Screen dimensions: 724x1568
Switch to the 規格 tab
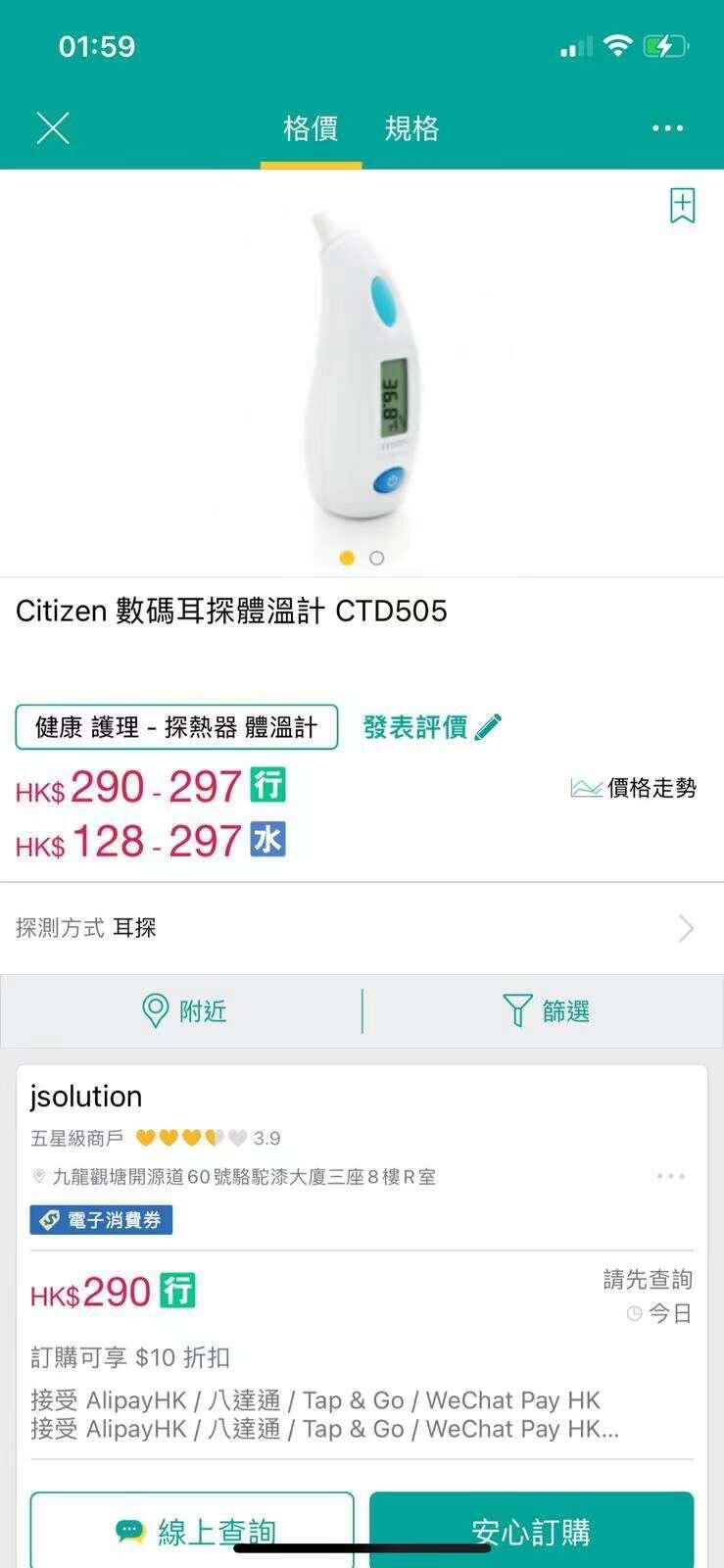412,128
